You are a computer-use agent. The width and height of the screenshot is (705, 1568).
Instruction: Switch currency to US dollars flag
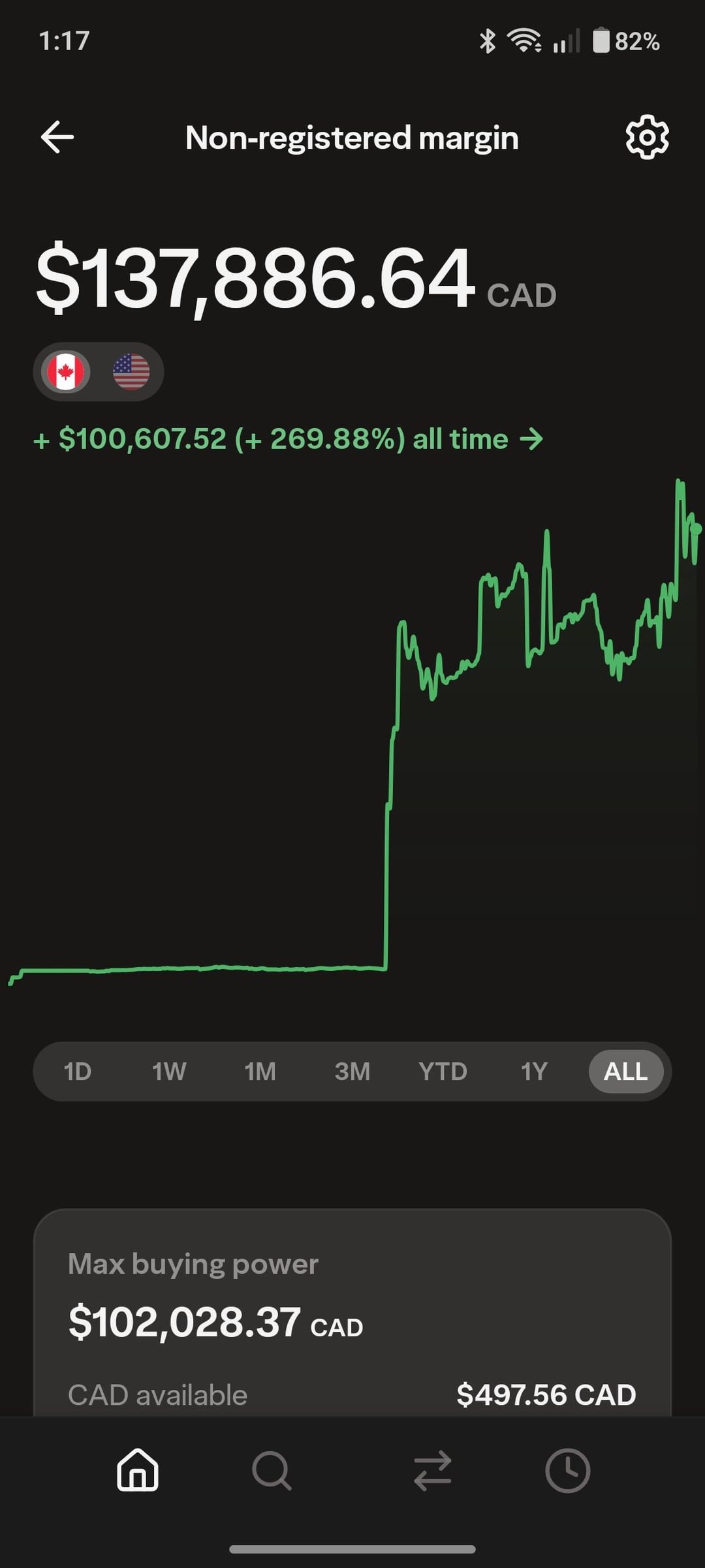pyautogui.click(x=131, y=372)
